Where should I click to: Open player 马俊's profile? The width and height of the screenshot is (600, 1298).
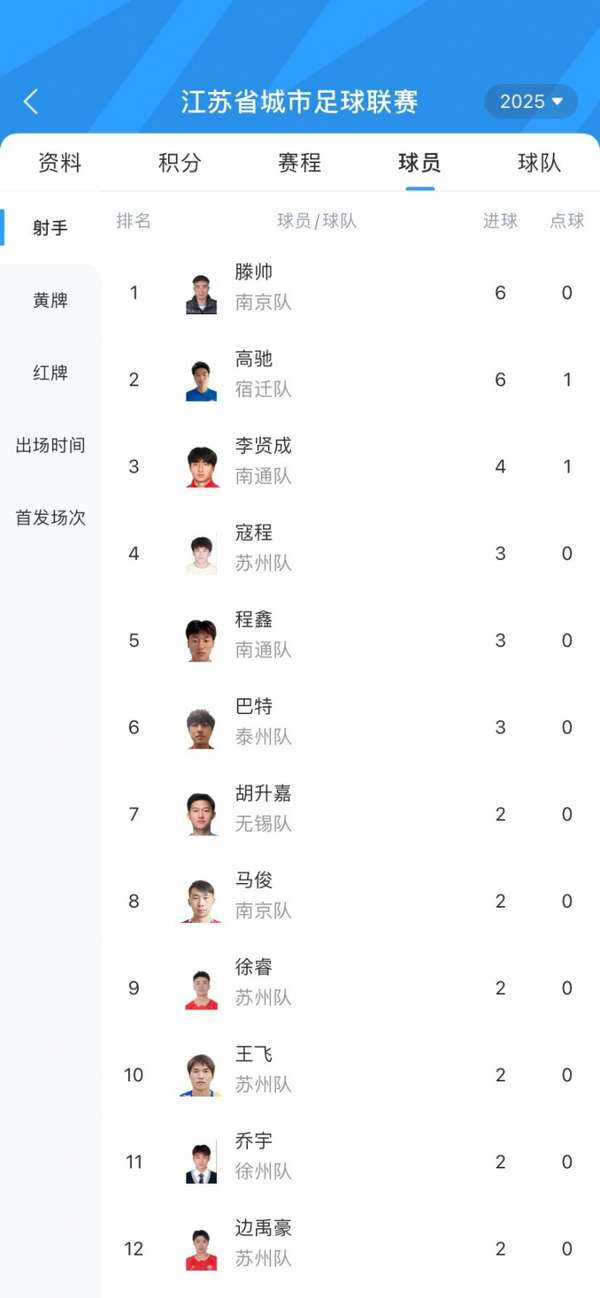click(350, 902)
